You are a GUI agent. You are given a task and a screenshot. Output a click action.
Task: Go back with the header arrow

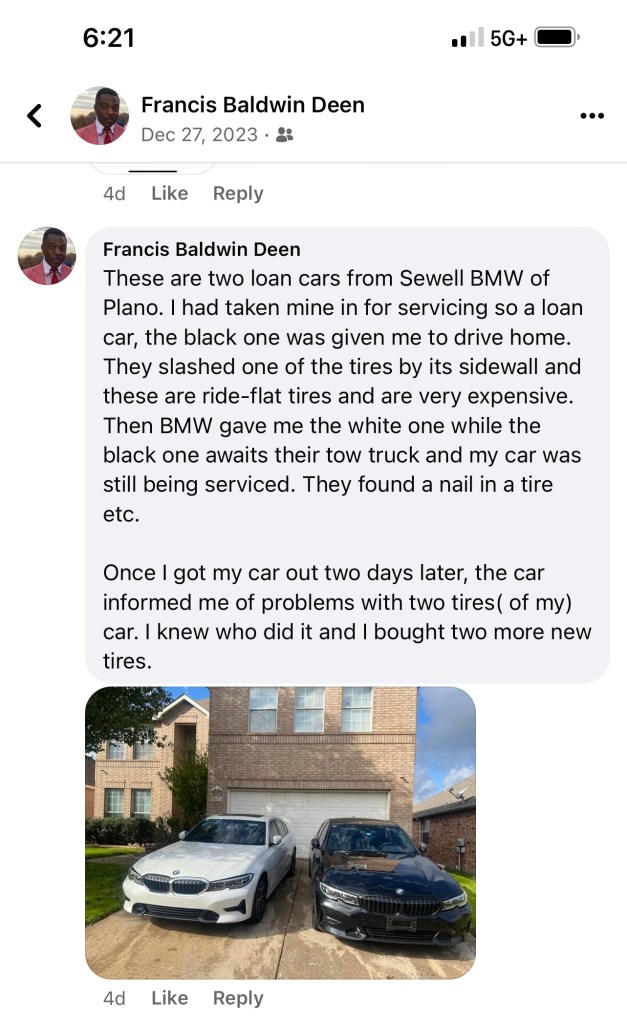tap(34, 116)
